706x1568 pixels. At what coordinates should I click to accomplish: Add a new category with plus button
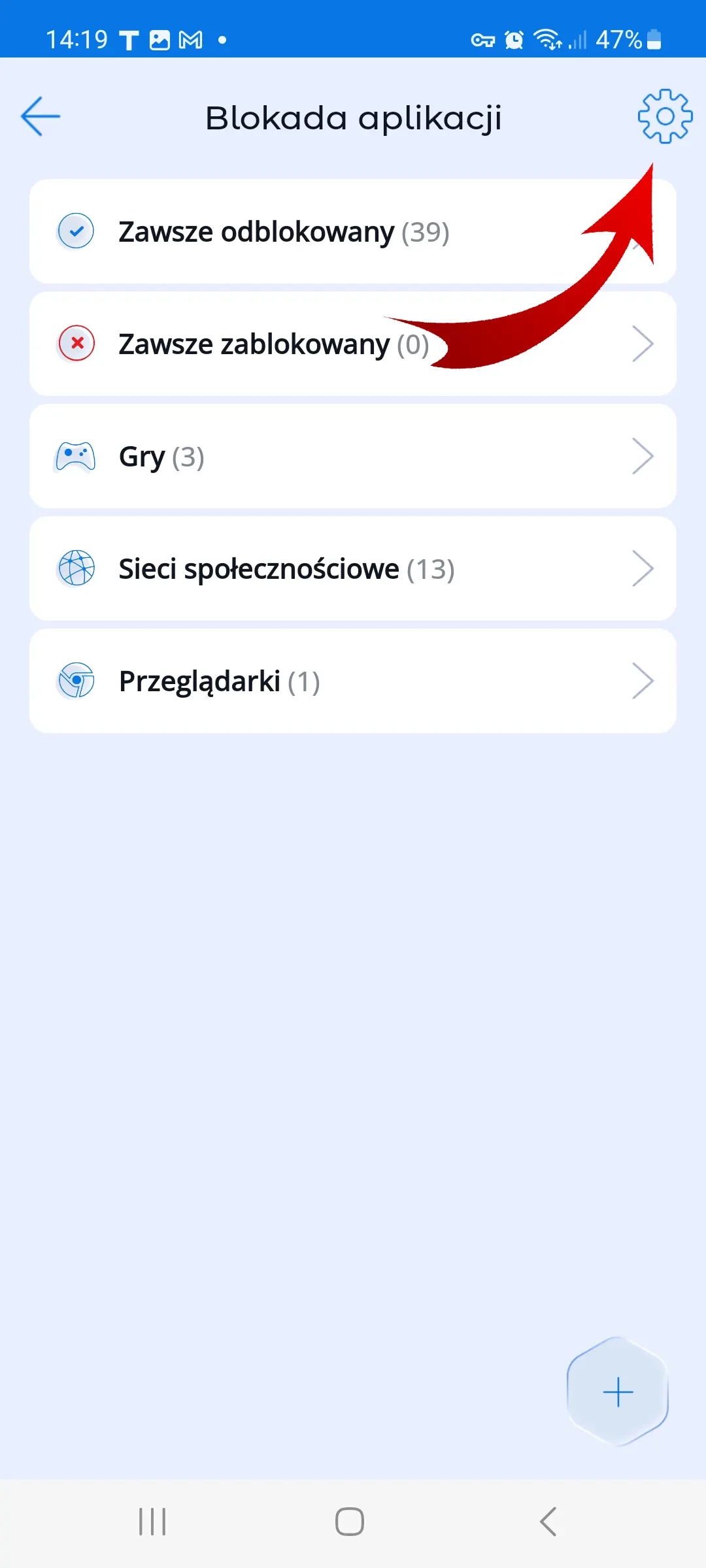coord(618,1392)
